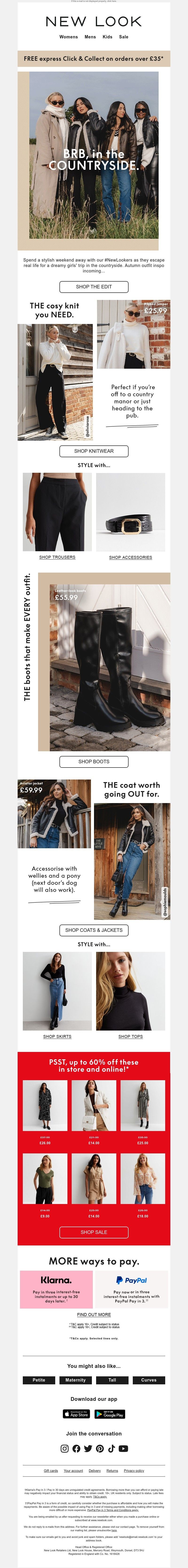Select the Curves category button
This screenshot has height=1568, width=188.
149,1380
